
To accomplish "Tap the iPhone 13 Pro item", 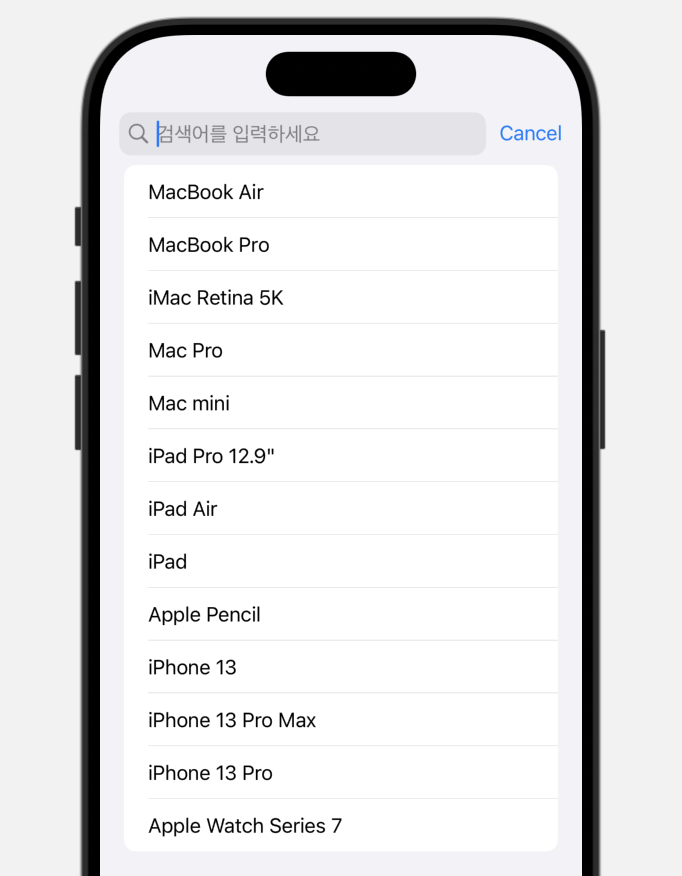I will click(340, 773).
